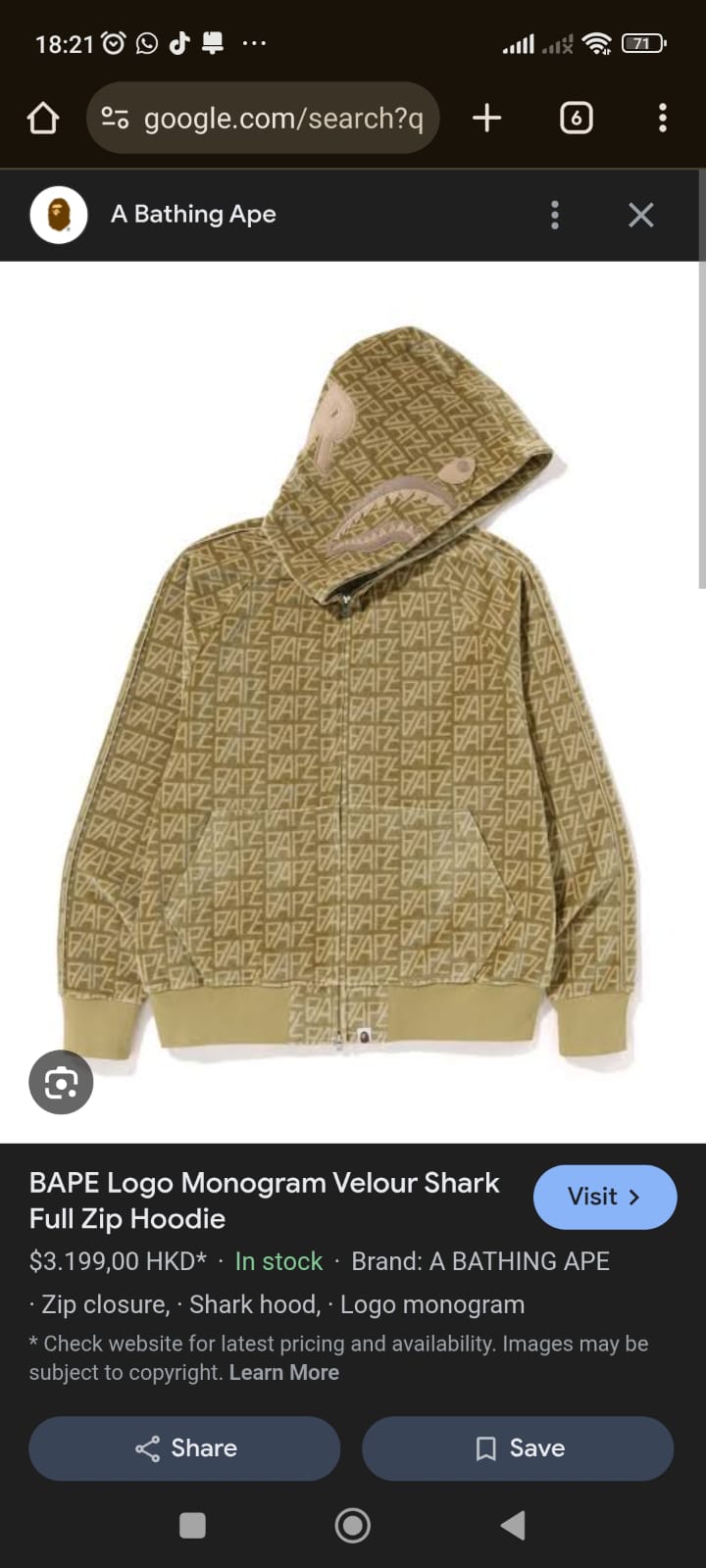Share this hoodie result

click(184, 1448)
